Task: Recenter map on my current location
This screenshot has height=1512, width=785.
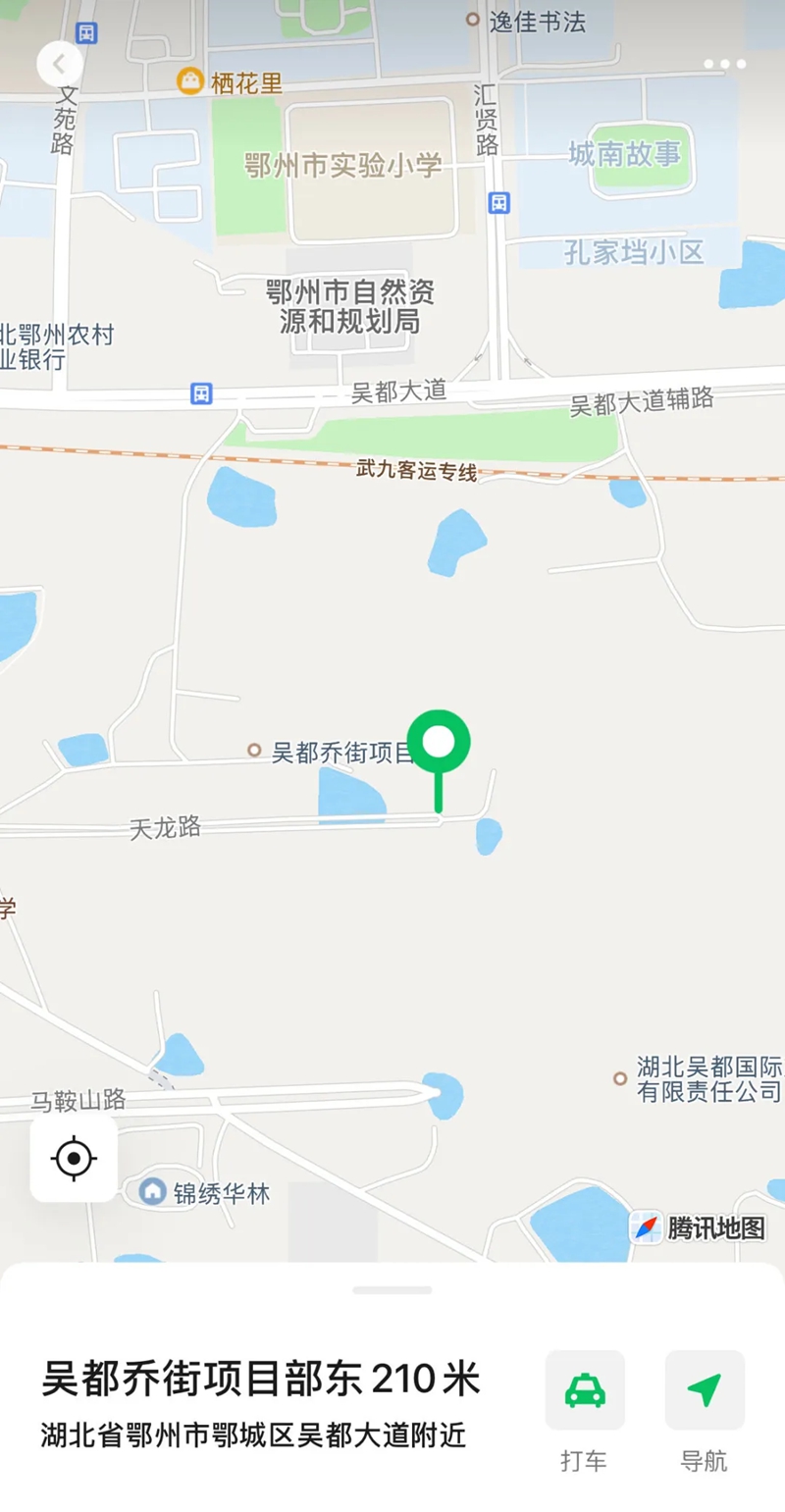Action: (74, 1159)
